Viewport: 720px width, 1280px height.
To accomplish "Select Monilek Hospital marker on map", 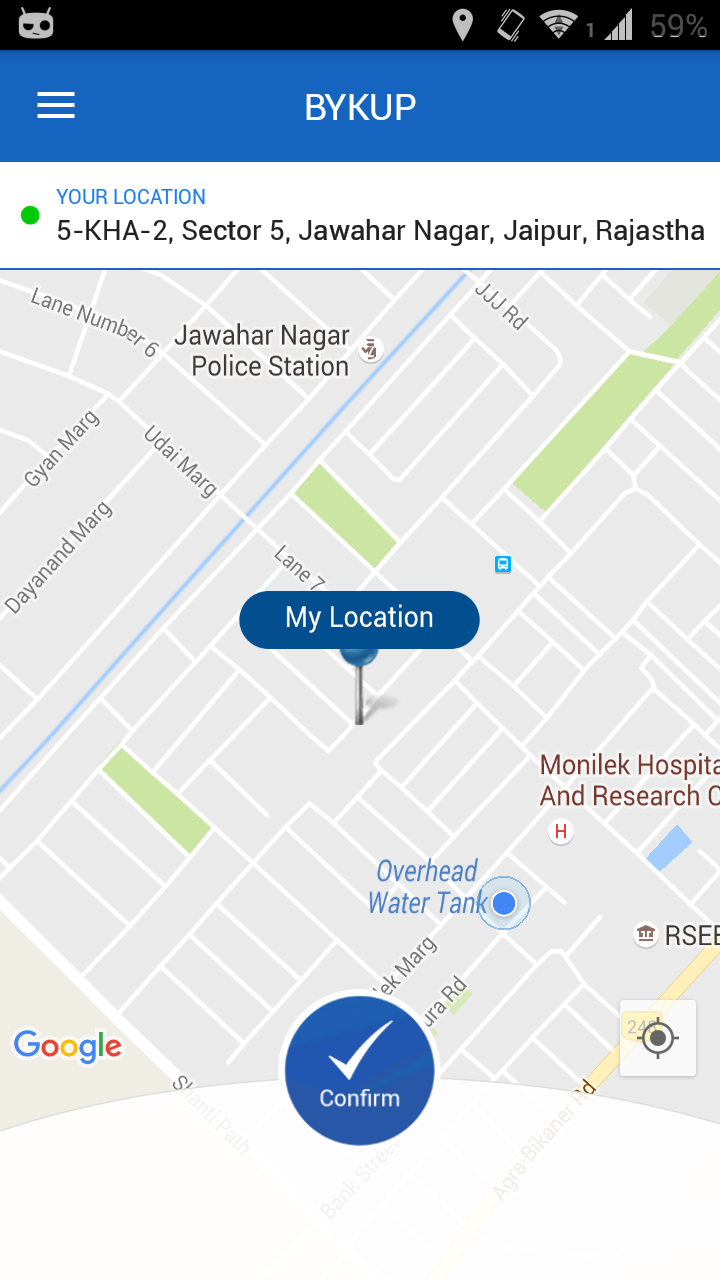I will click(x=561, y=831).
